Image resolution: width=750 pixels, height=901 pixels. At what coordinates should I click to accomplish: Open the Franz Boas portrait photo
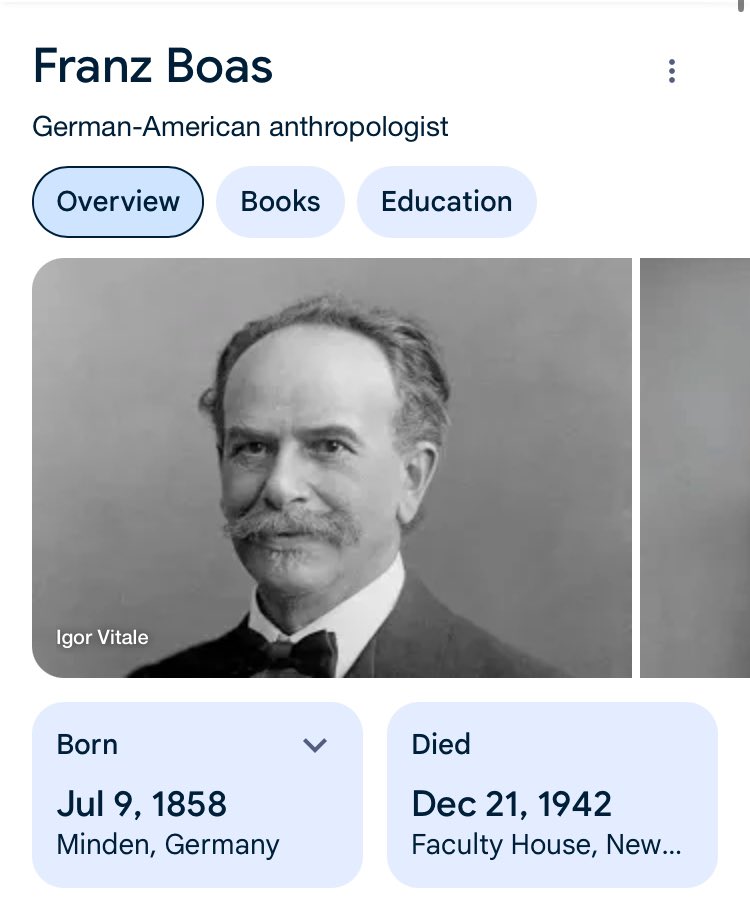(x=331, y=467)
